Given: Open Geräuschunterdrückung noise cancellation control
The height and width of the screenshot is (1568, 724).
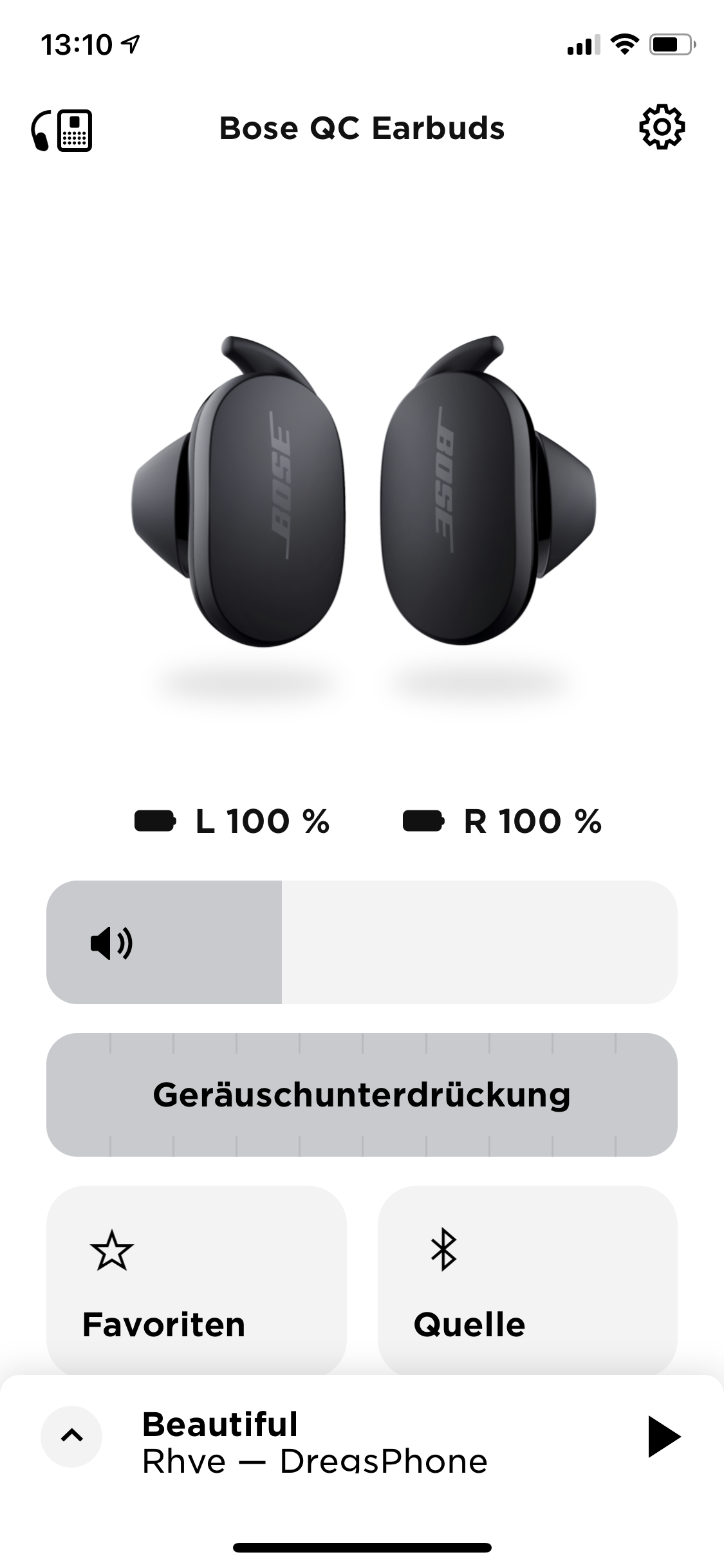Looking at the screenshot, I should (x=362, y=1095).
